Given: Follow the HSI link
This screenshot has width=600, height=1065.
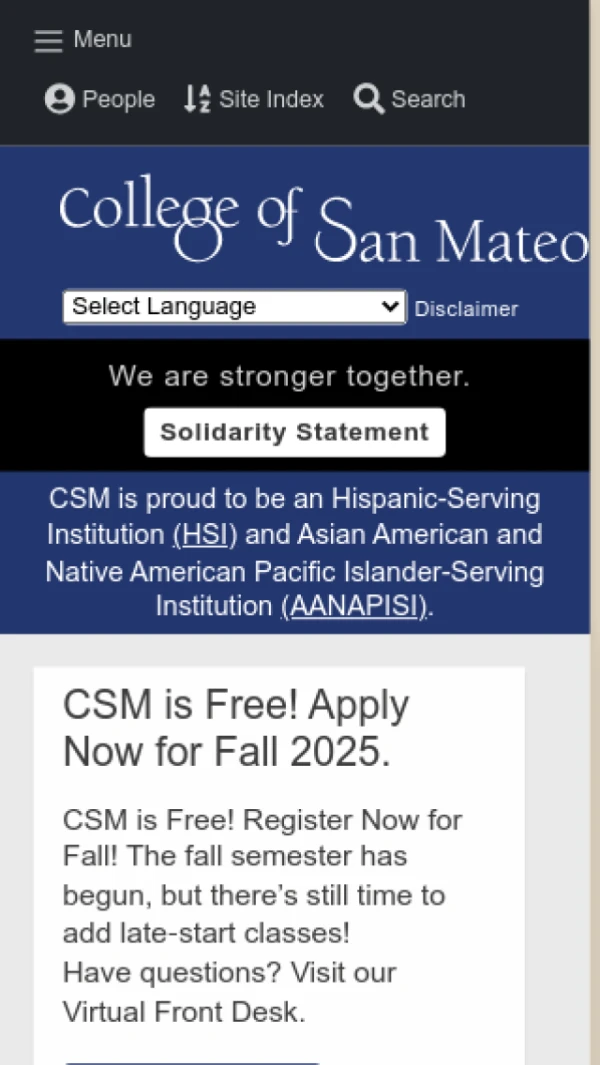Looking at the screenshot, I should [x=204, y=535].
